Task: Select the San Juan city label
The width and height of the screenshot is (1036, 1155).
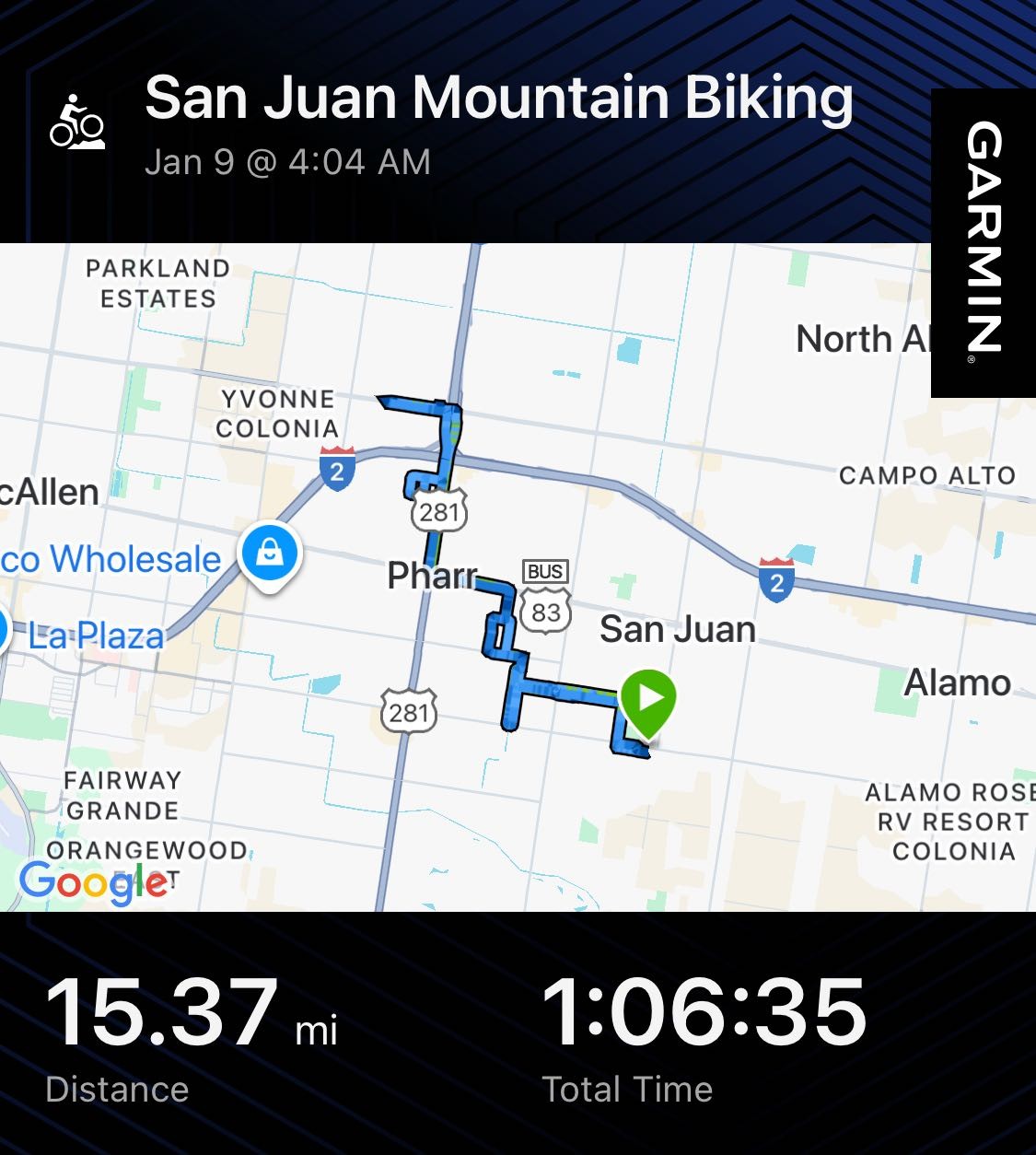Action: coord(678,630)
